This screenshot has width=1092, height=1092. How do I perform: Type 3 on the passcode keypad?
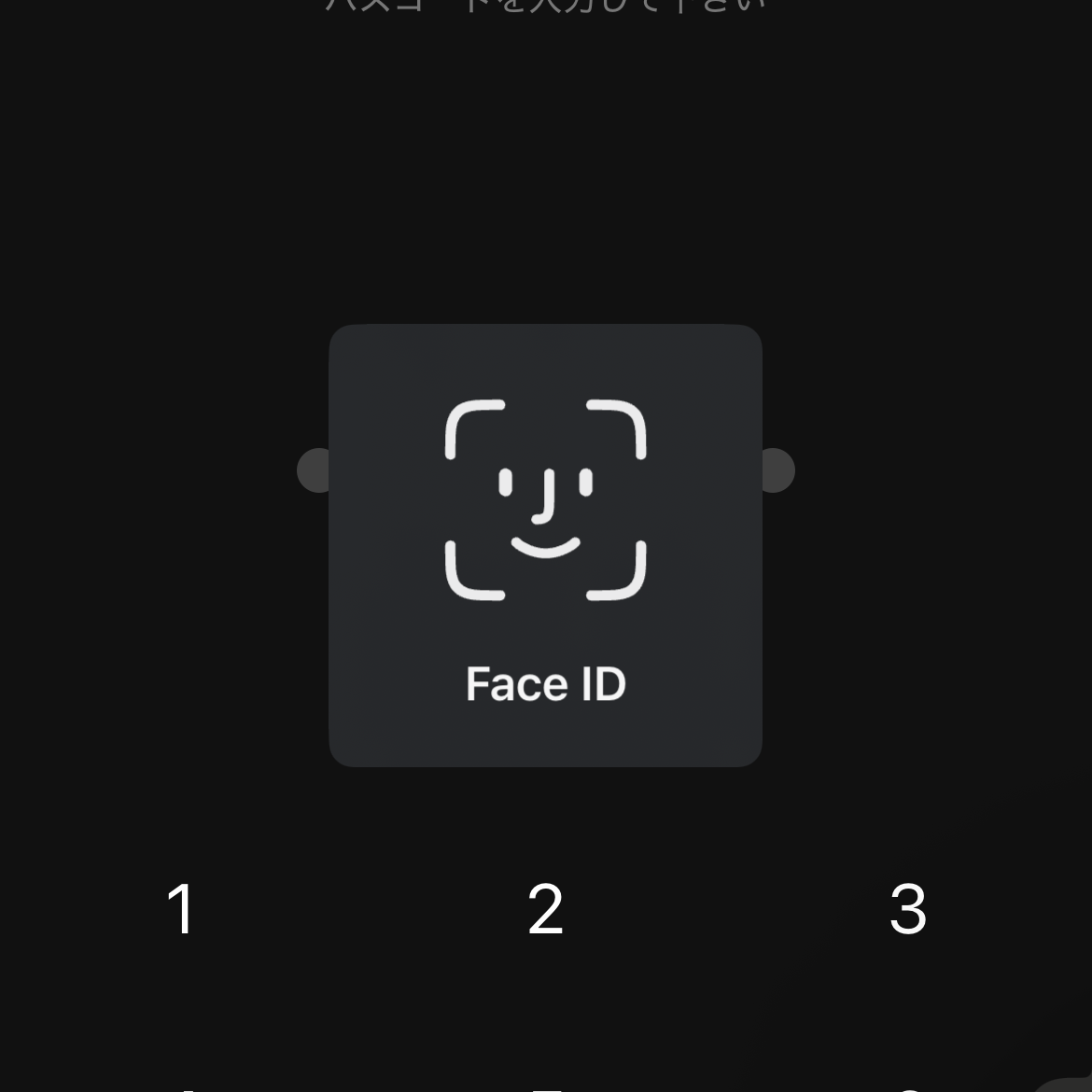pos(908,908)
